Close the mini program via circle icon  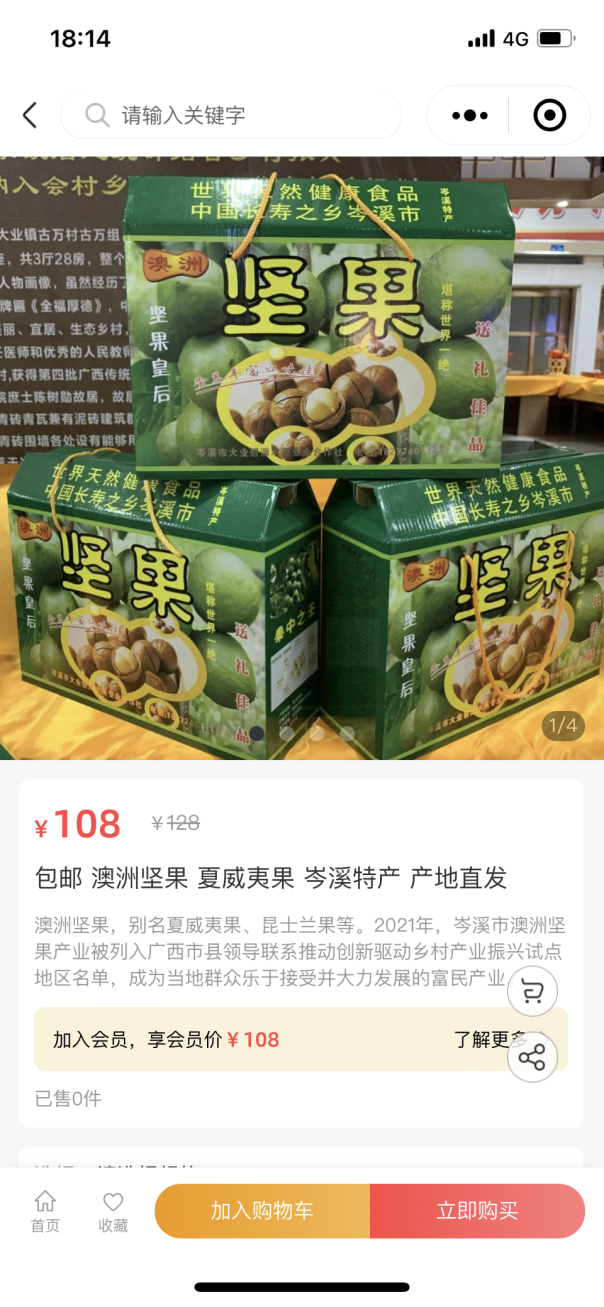pos(549,116)
